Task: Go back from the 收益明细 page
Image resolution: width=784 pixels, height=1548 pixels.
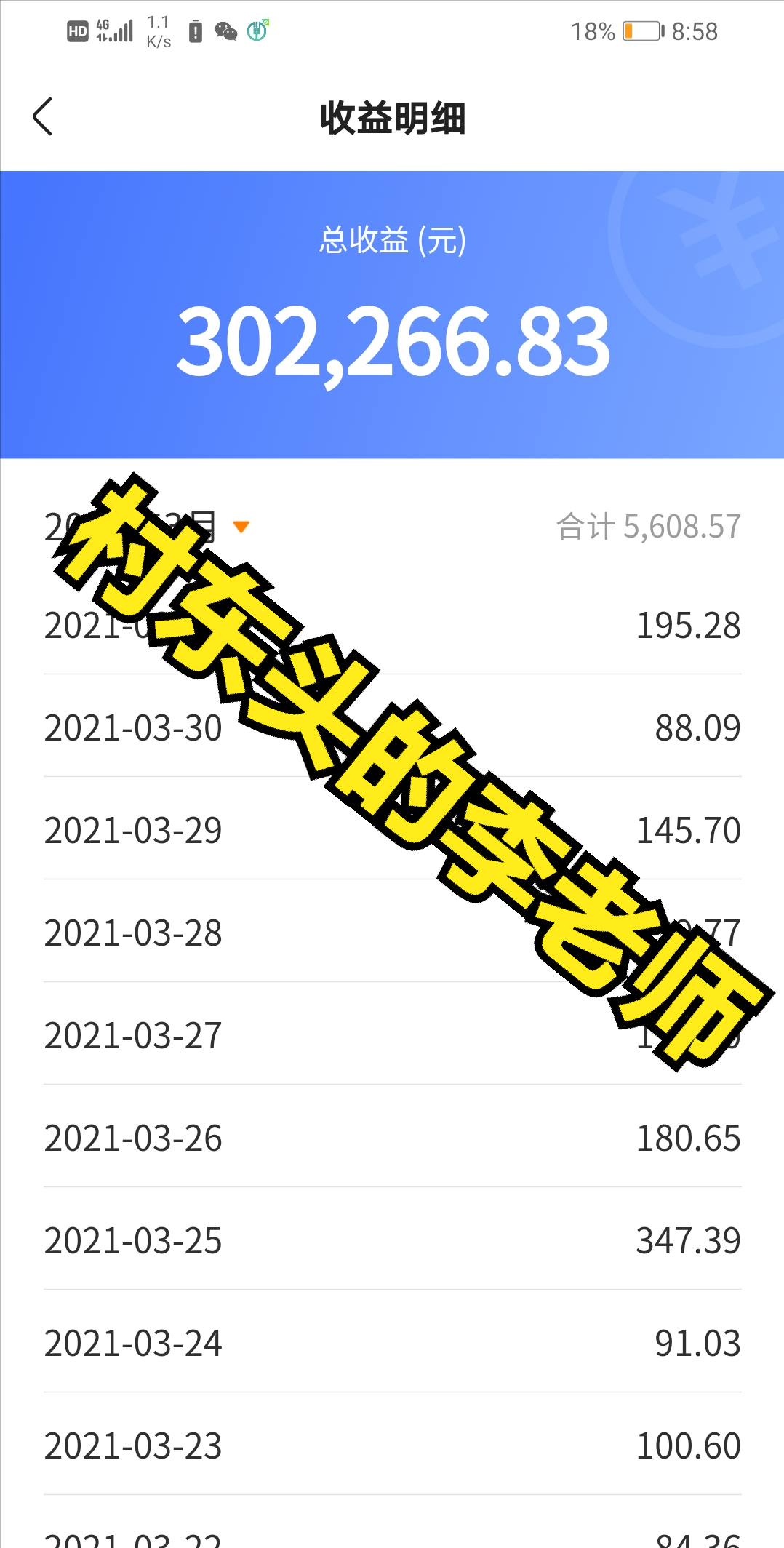Action: coord(43,117)
